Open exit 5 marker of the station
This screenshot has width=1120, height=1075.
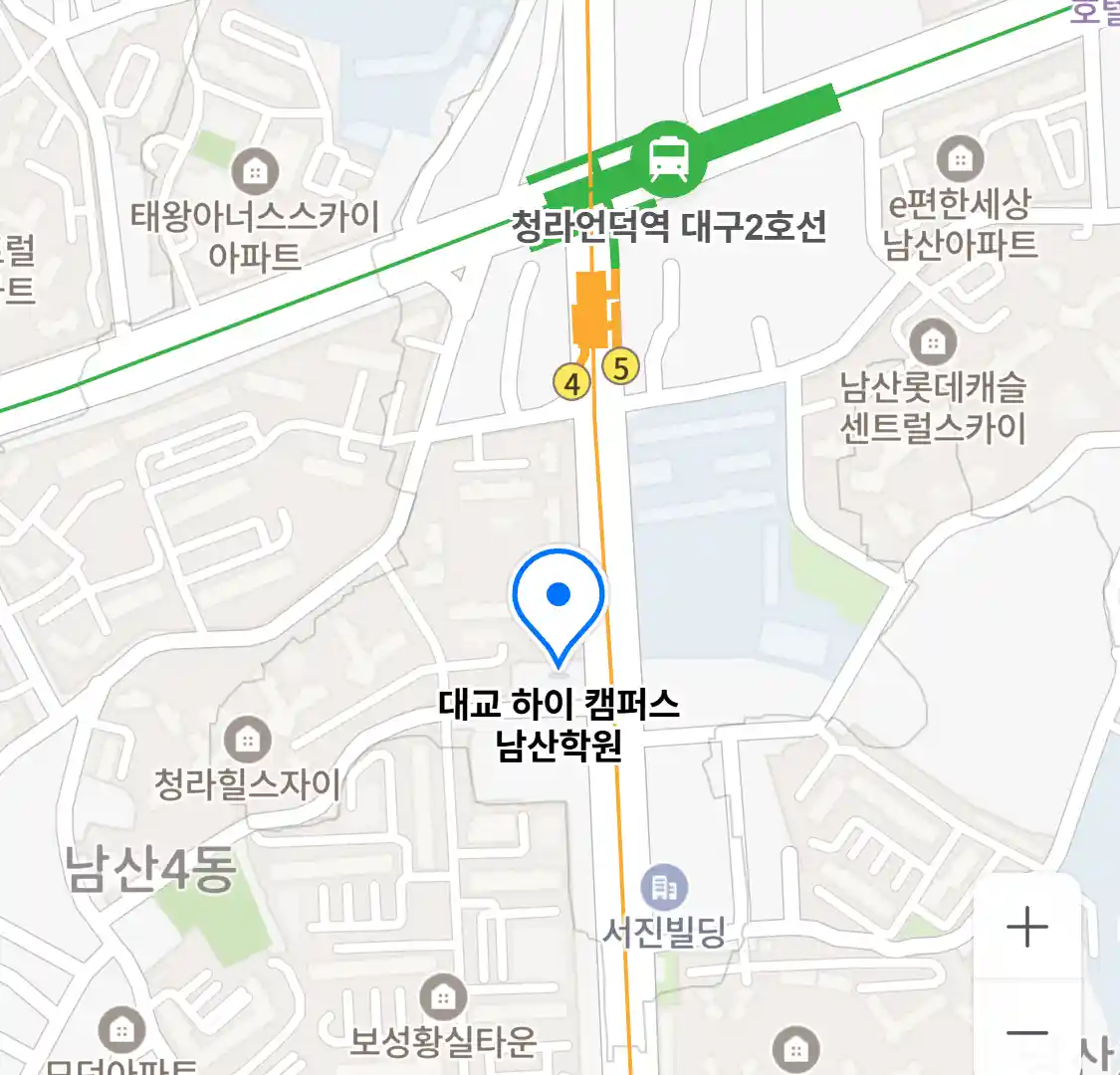click(x=621, y=368)
